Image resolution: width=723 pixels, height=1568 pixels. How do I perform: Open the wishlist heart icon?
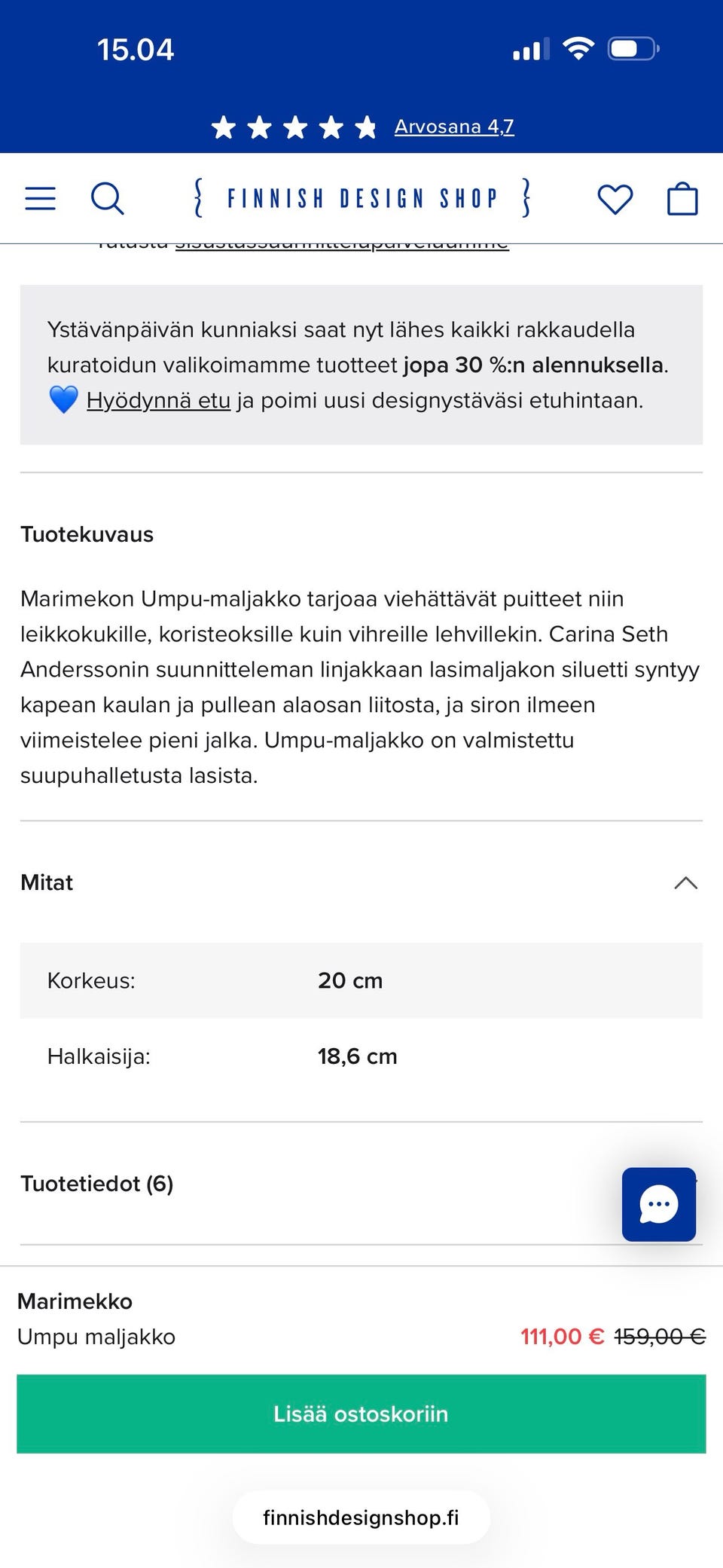(615, 198)
